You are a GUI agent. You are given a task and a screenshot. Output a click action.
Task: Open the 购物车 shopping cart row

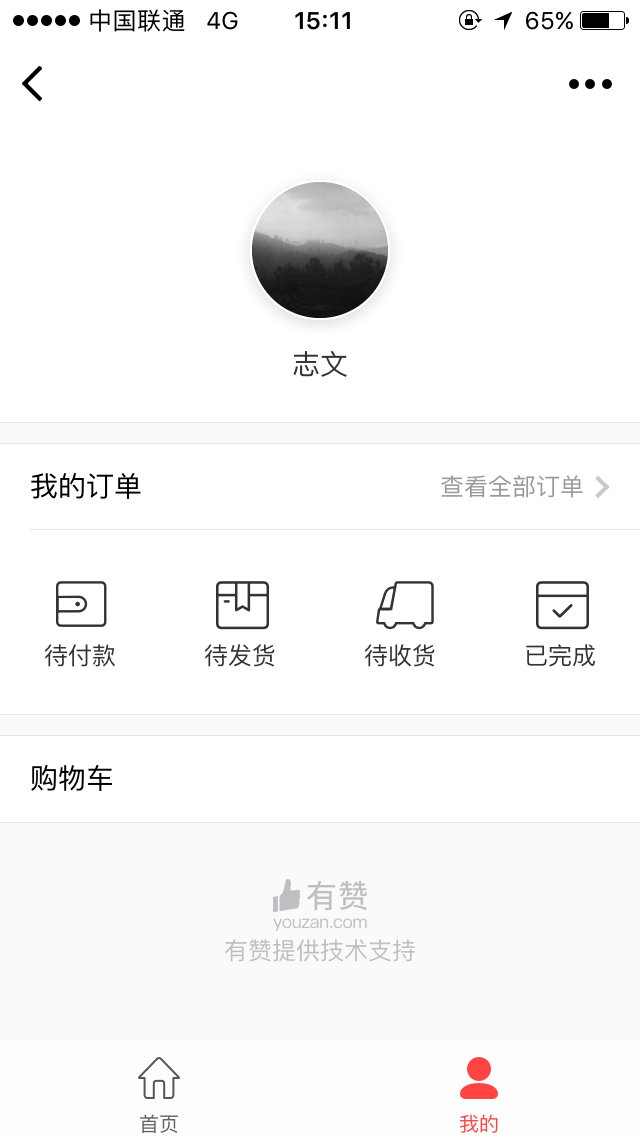[320, 778]
